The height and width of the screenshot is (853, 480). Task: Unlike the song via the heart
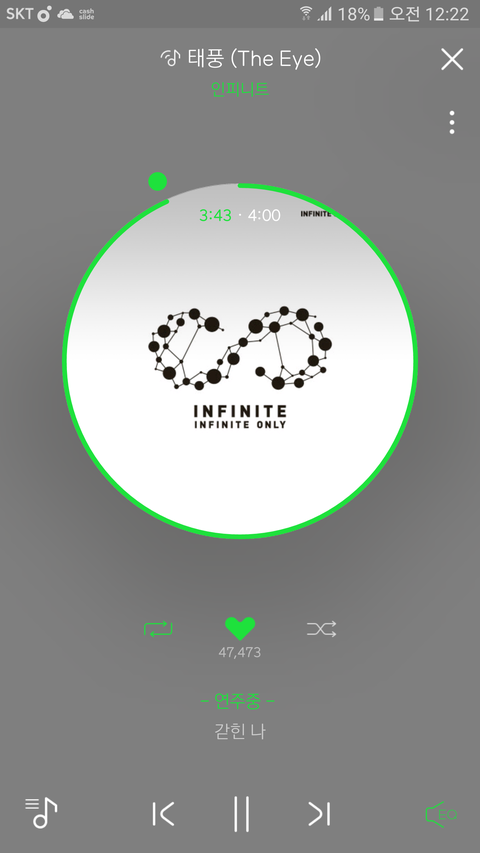[x=240, y=628]
